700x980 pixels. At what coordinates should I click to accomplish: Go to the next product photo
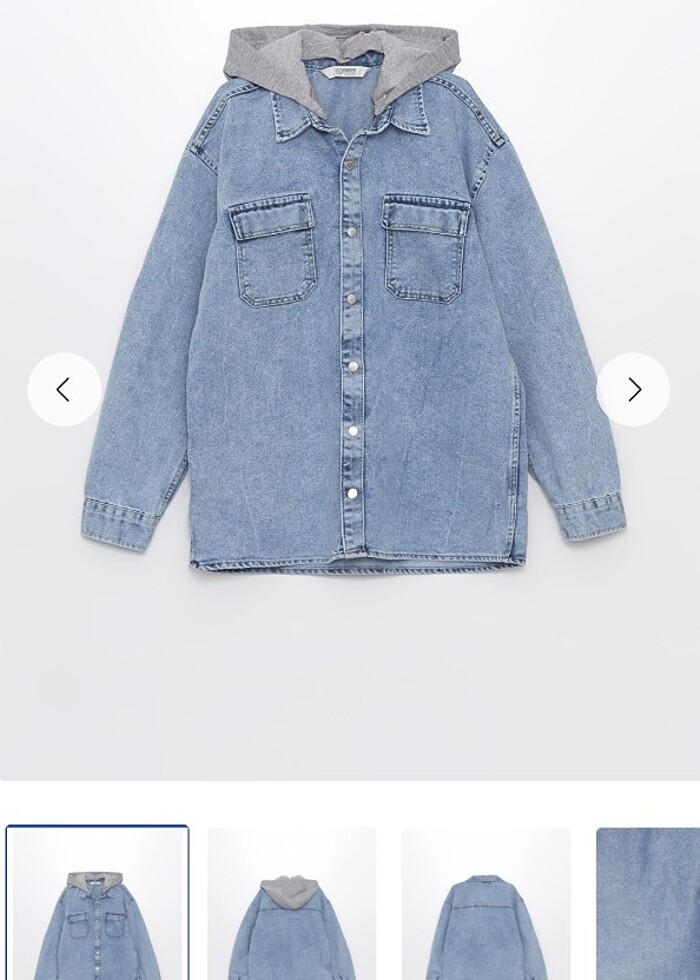633,390
